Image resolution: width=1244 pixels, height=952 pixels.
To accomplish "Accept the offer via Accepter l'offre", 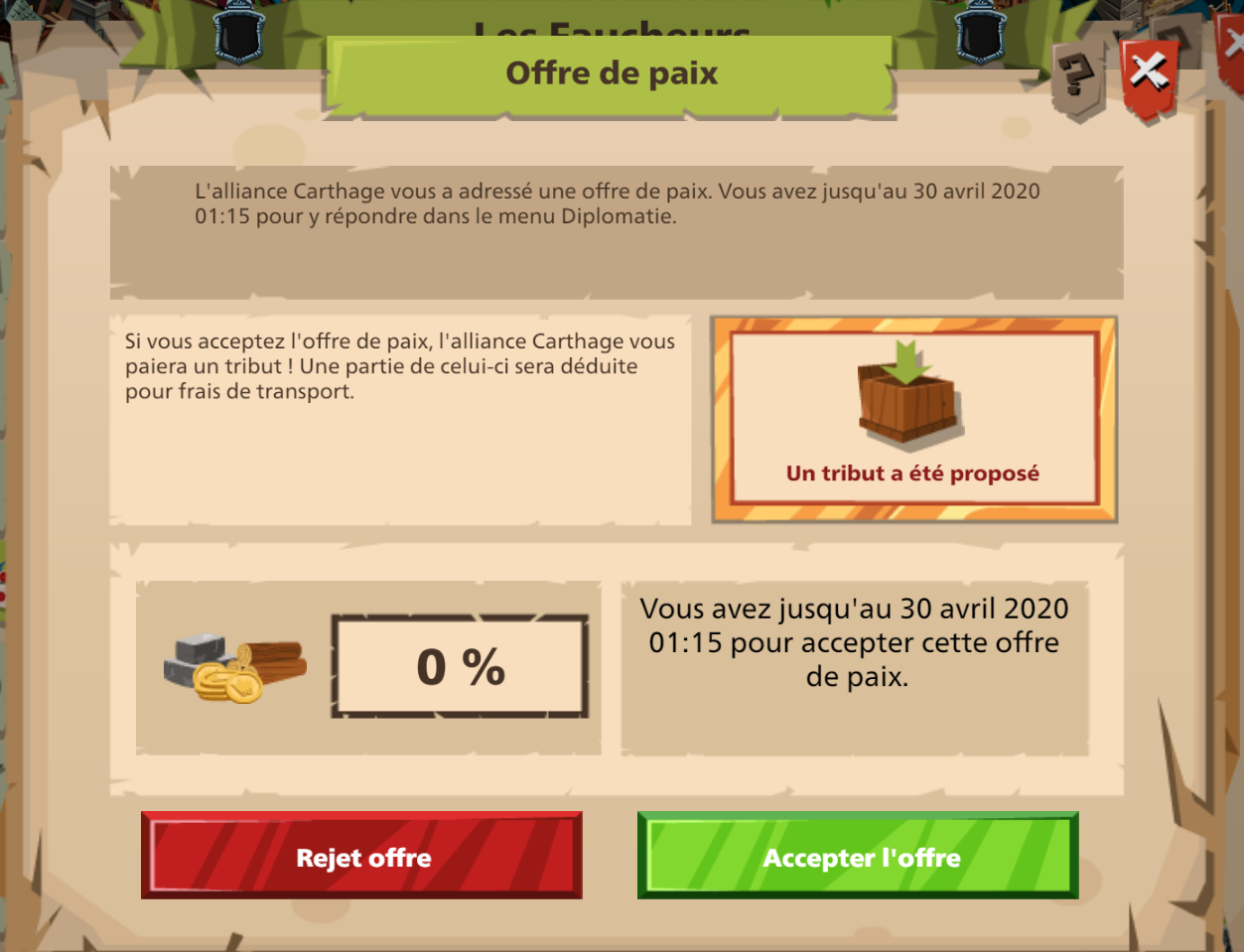I will 858,857.
